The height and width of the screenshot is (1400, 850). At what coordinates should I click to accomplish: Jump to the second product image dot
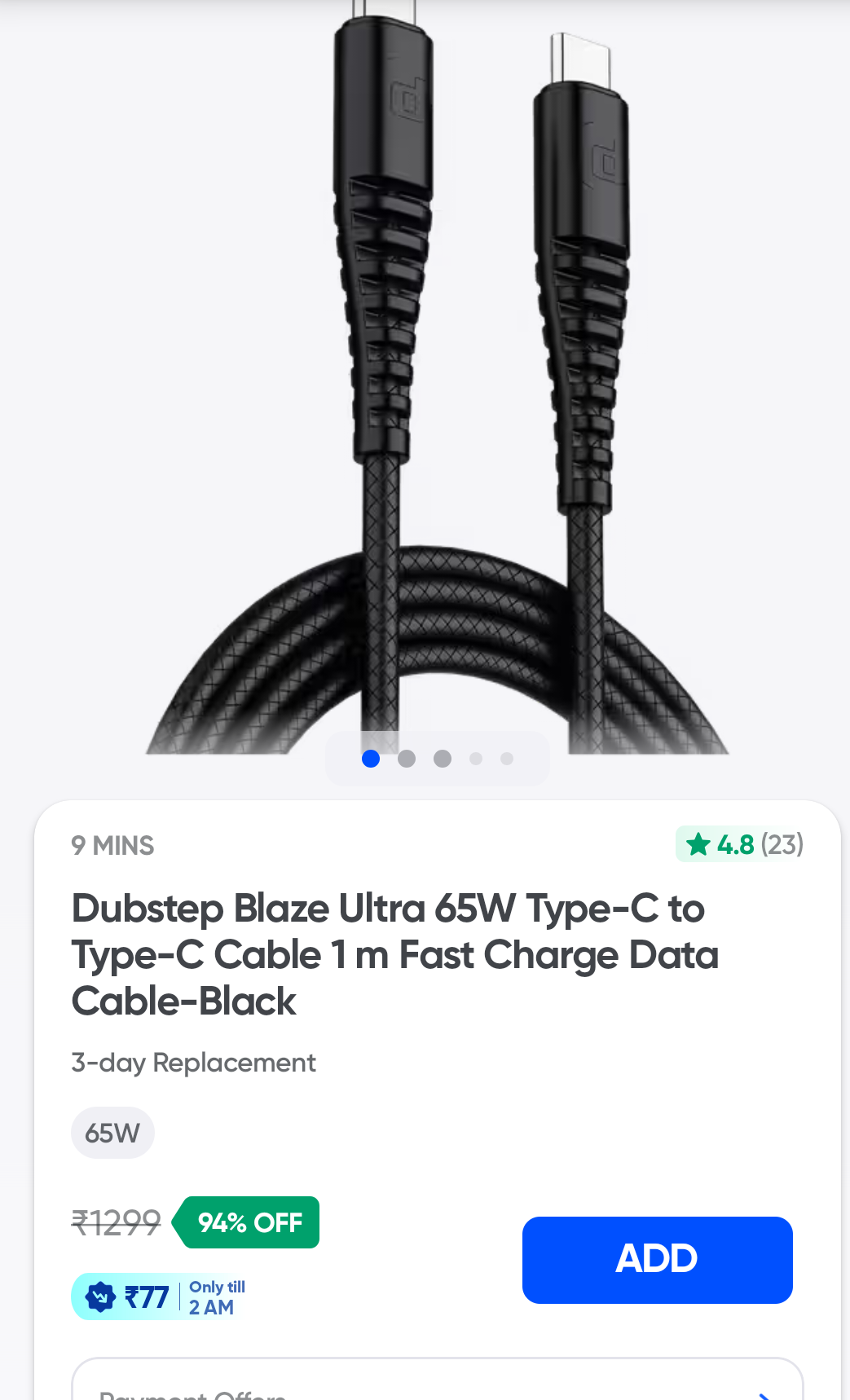407,759
